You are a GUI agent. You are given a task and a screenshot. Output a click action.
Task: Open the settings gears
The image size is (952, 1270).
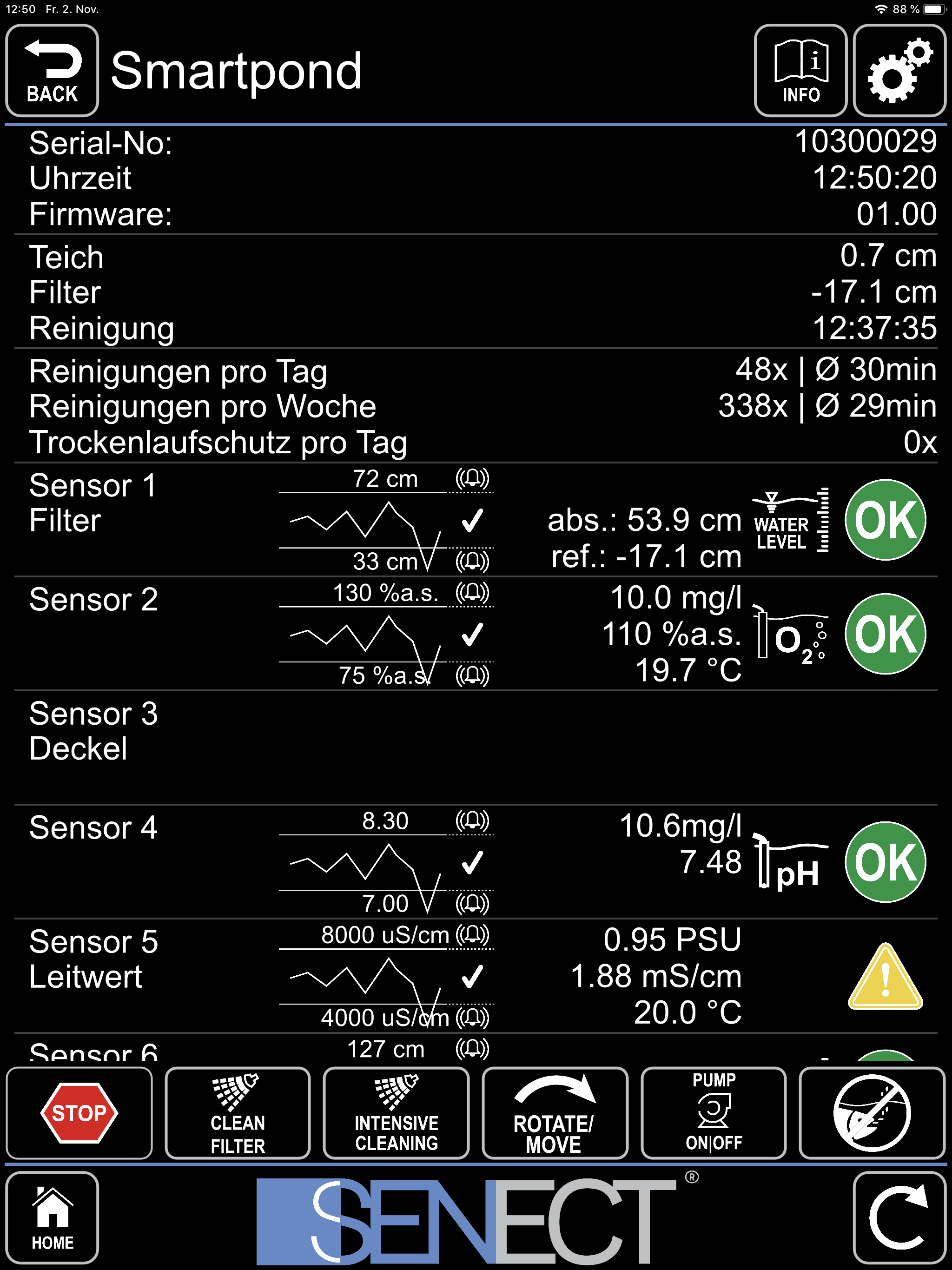[x=899, y=71]
